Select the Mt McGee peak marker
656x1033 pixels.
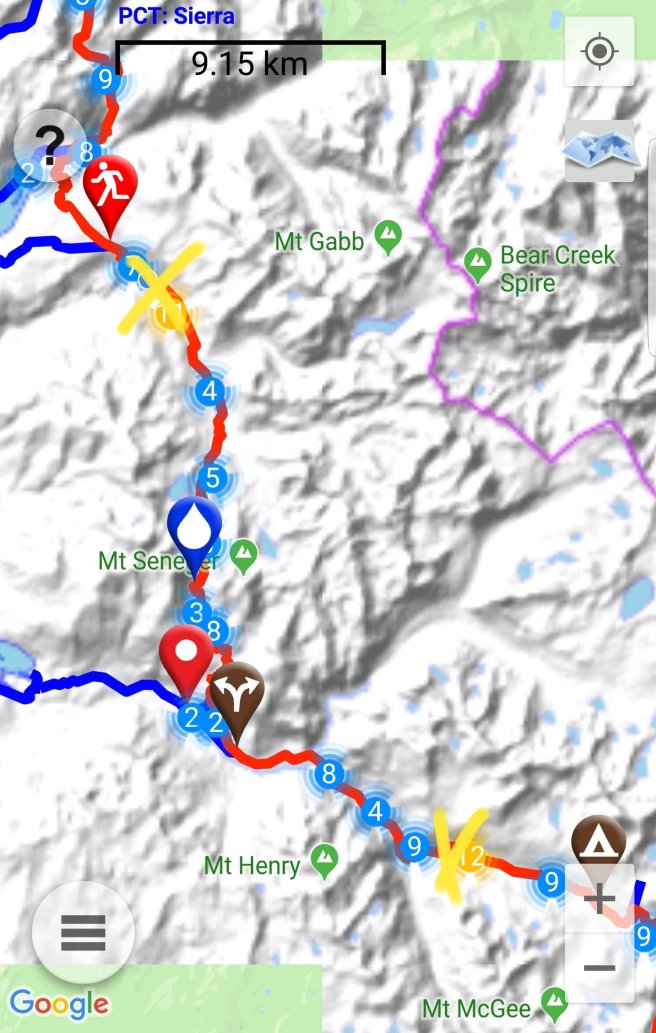coord(551,1003)
